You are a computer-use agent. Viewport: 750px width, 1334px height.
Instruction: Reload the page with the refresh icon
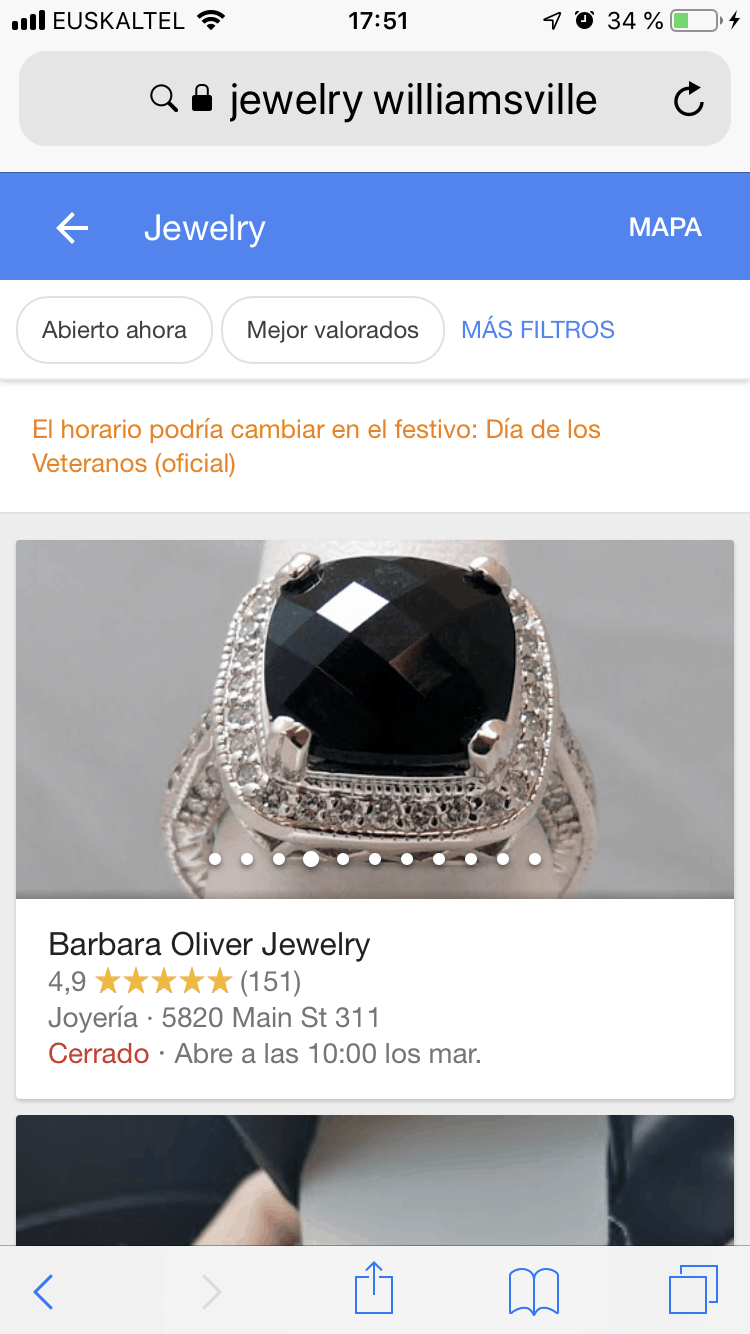[689, 98]
